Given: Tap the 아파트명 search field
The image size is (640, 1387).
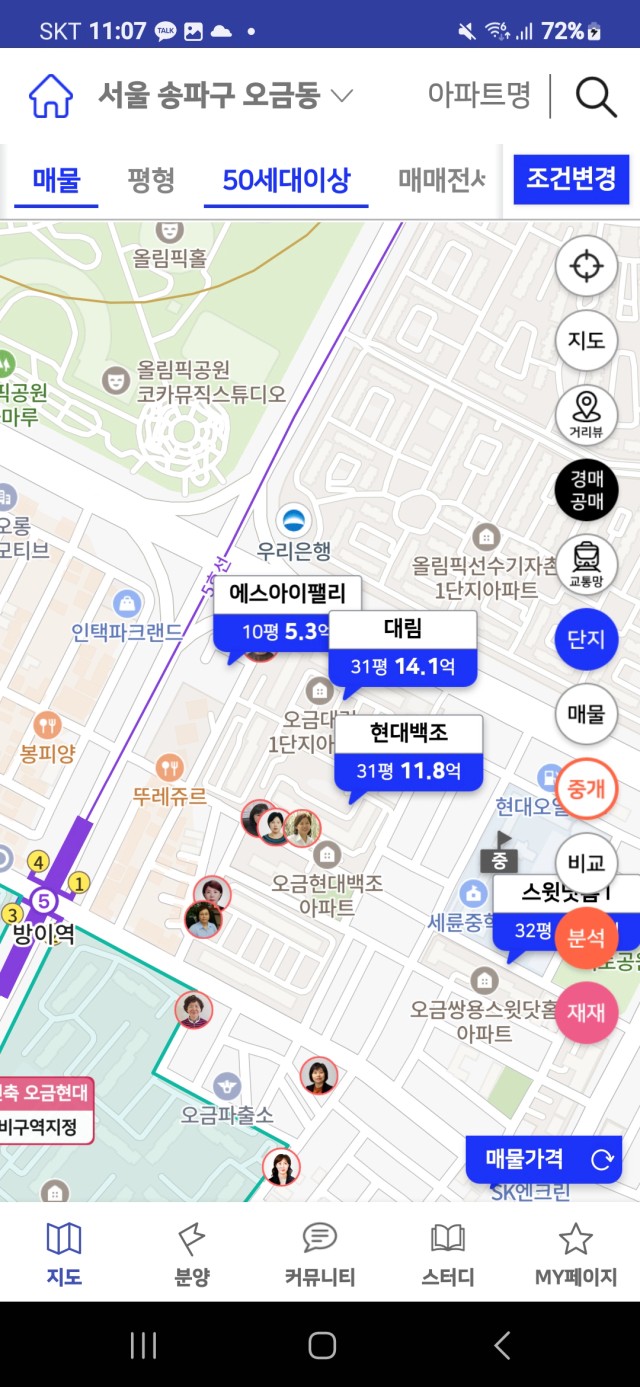Looking at the screenshot, I should point(479,96).
